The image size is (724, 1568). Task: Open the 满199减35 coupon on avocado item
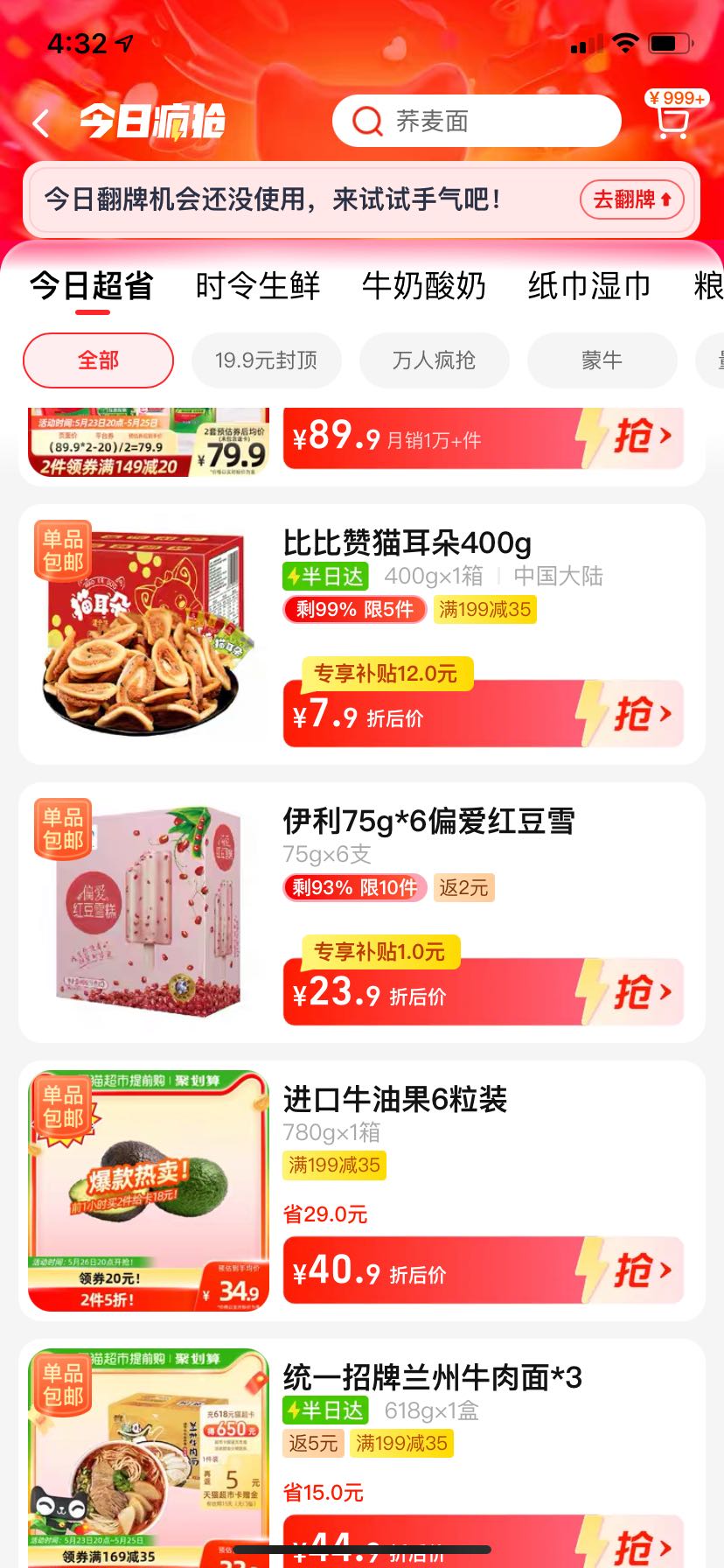point(333,1165)
